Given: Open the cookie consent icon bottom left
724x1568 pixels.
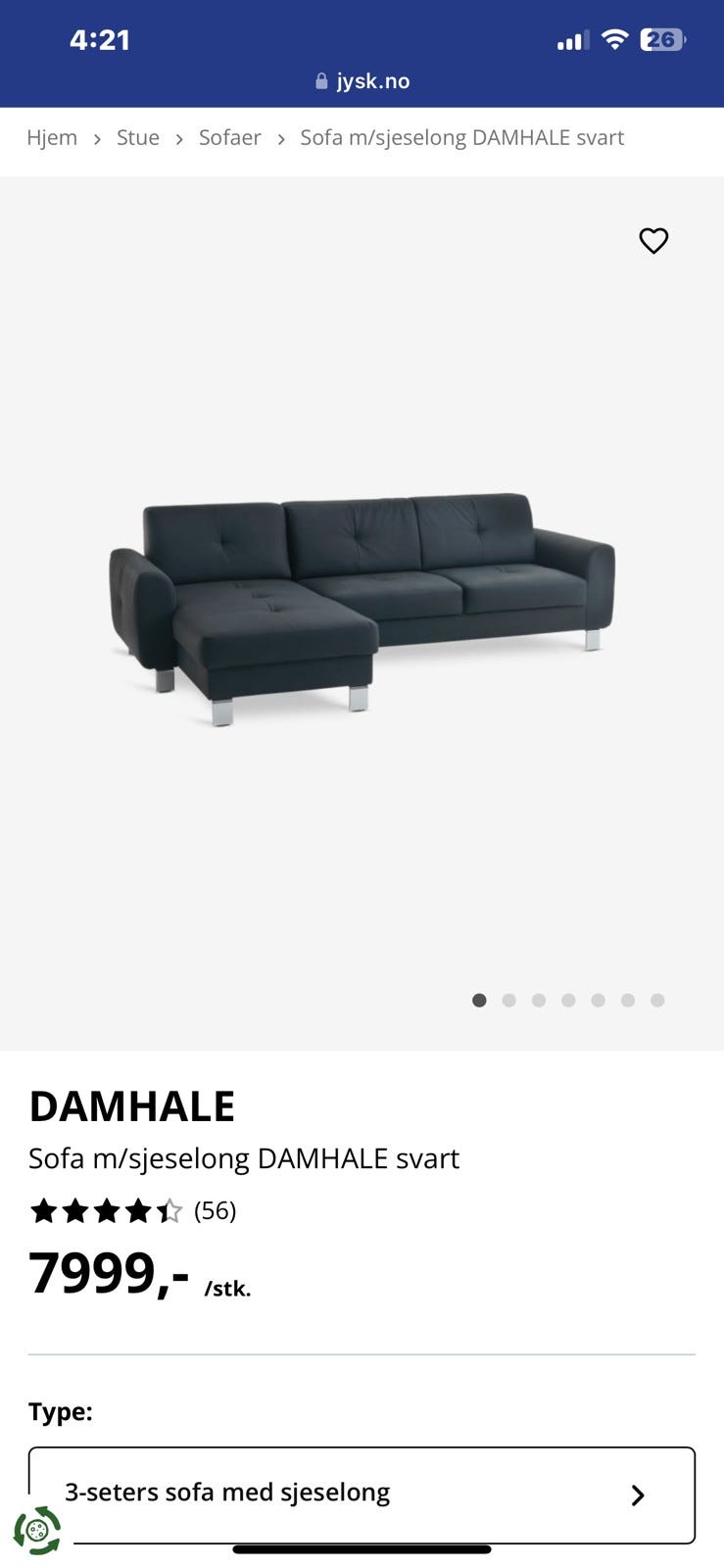Looking at the screenshot, I should (37, 1531).
